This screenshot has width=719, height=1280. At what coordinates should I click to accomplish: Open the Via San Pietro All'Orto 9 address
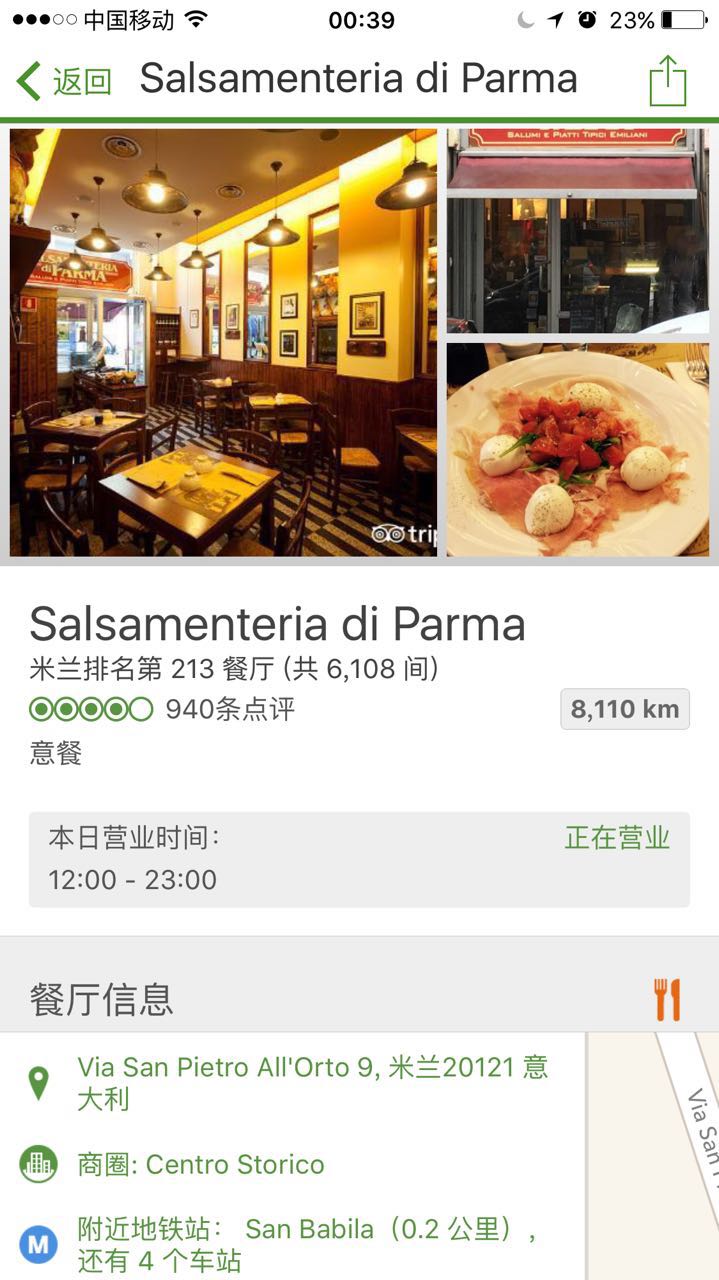[312, 1083]
